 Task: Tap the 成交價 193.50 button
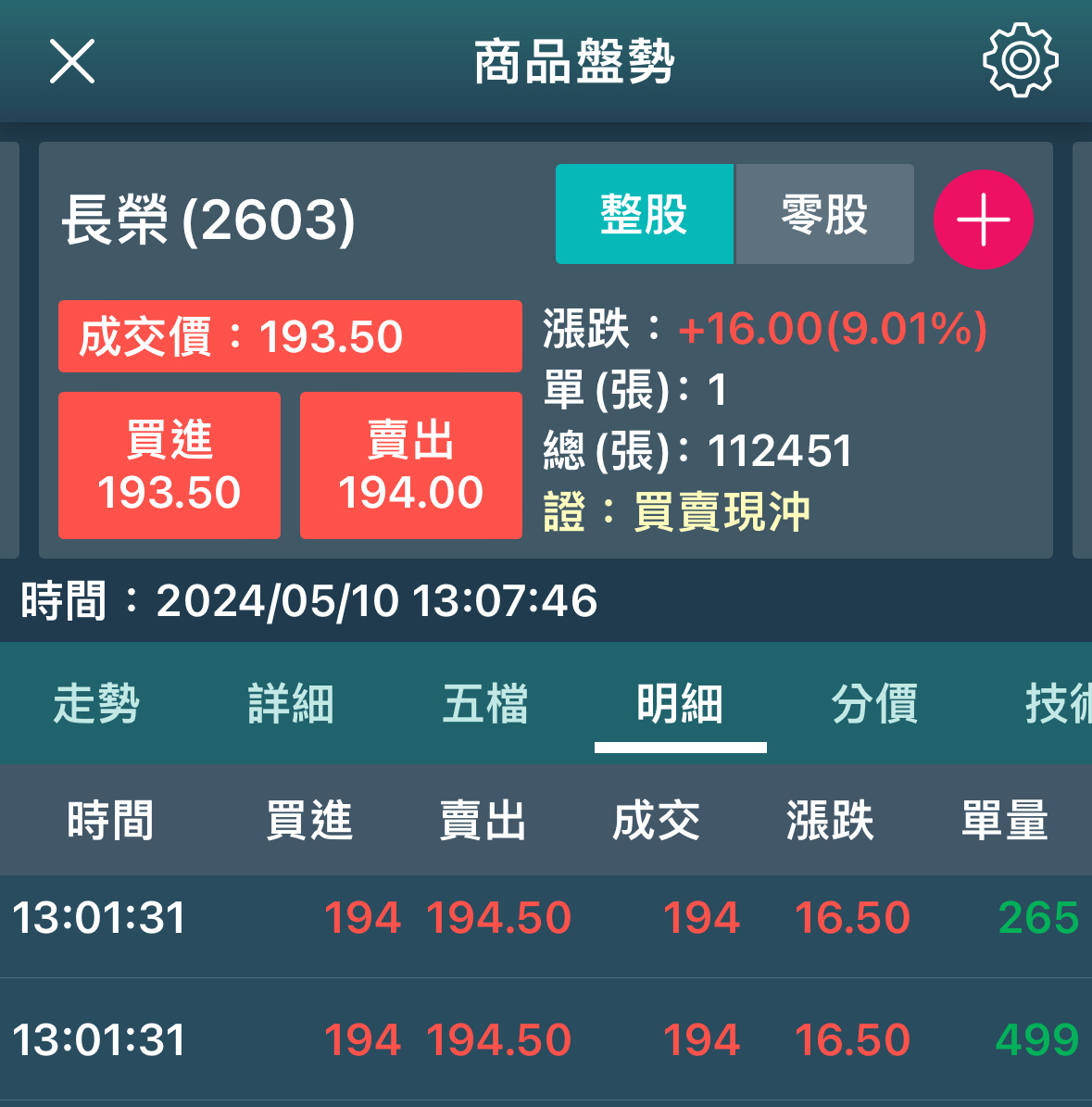[290, 336]
